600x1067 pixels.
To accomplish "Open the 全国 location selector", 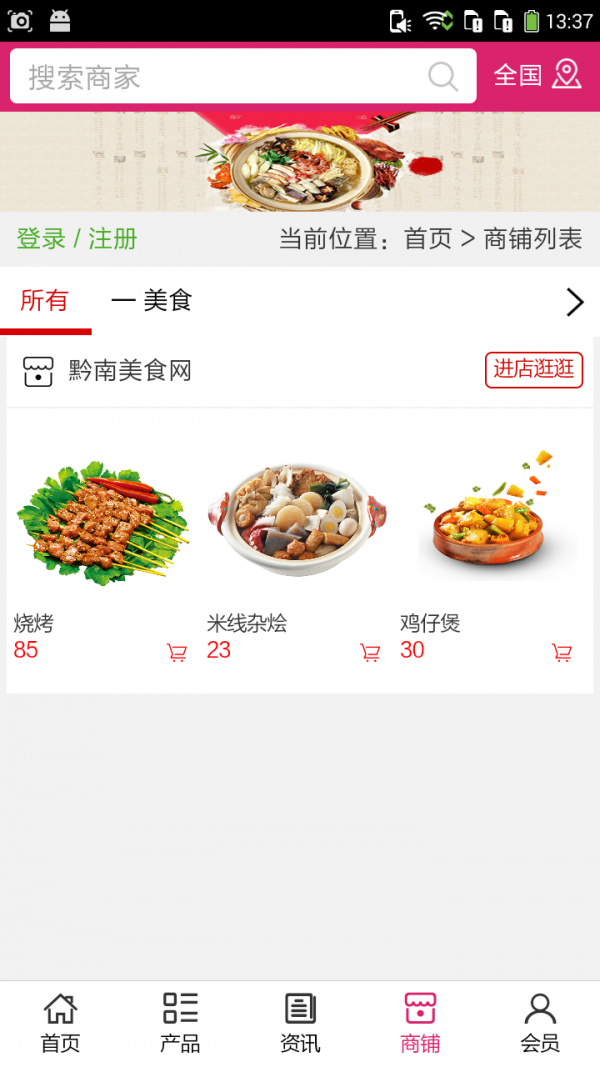I will pos(537,75).
